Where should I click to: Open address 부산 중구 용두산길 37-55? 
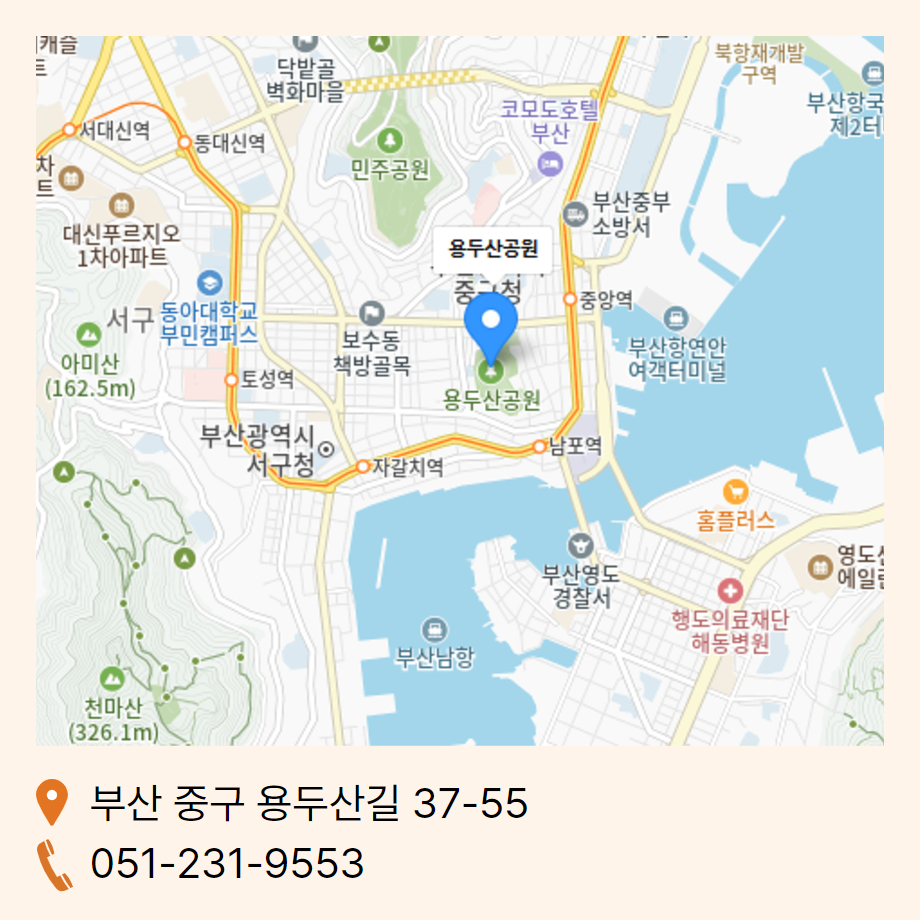point(308,802)
